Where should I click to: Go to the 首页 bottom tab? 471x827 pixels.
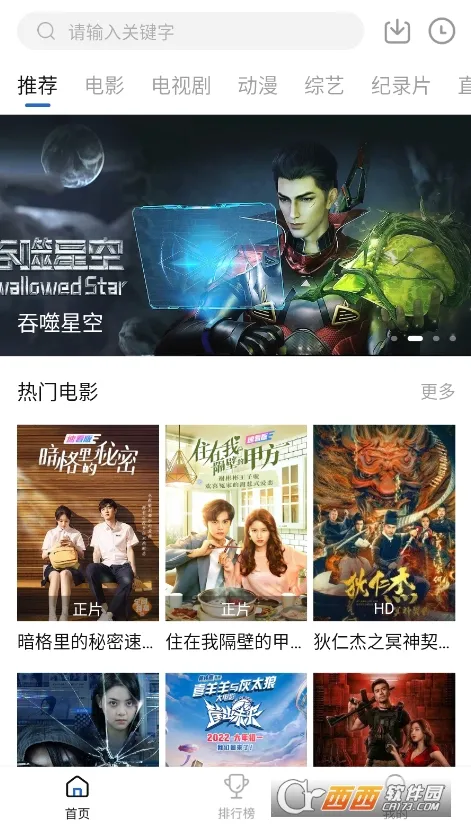78,797
